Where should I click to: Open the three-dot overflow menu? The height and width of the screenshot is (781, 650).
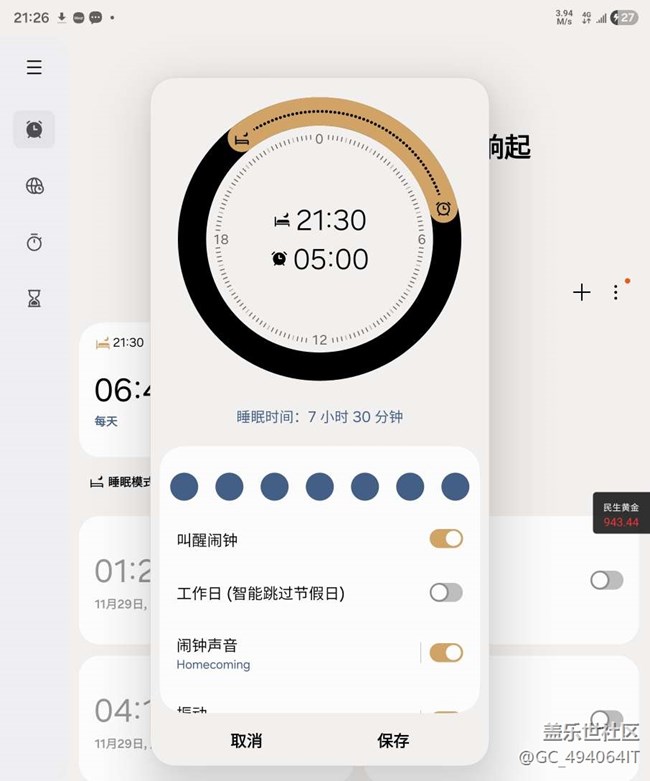coord(616,292)
